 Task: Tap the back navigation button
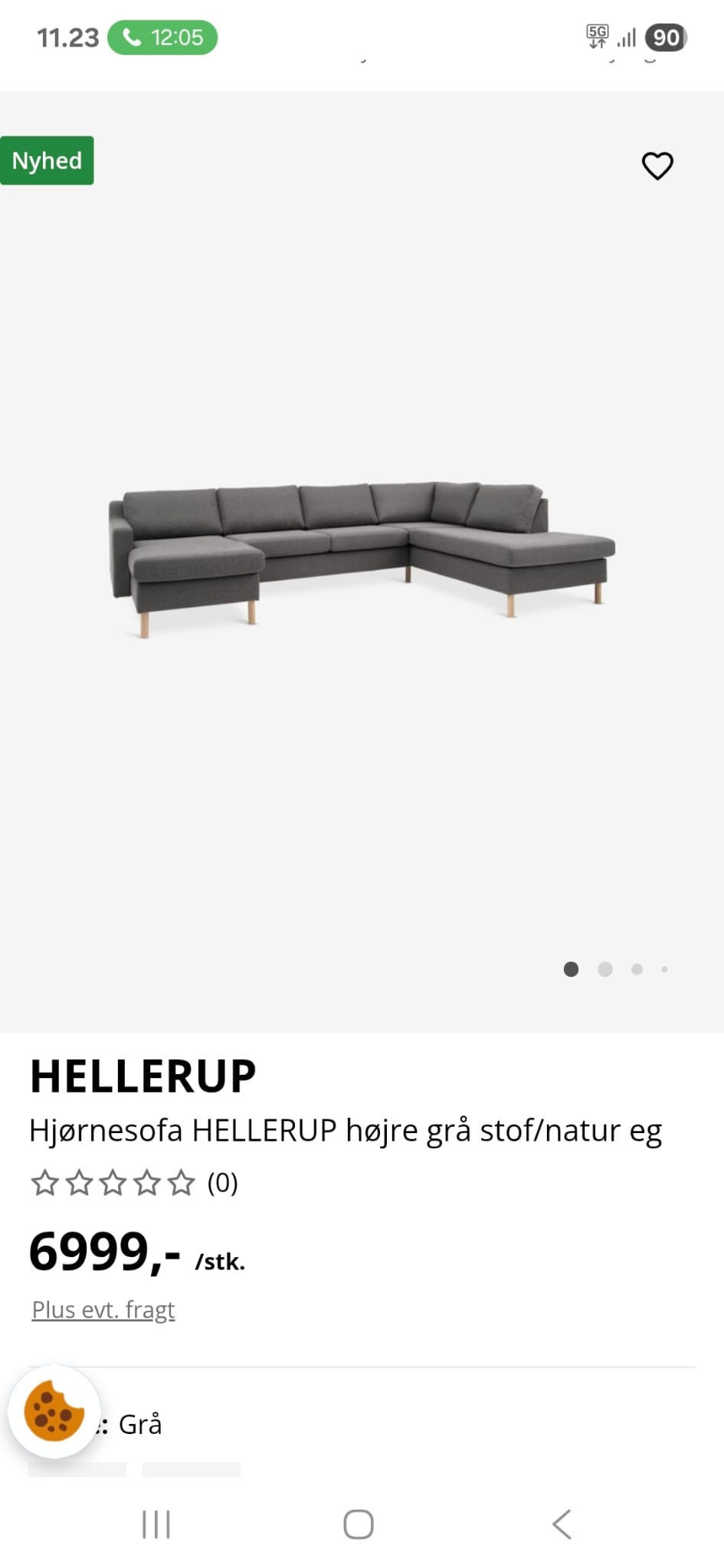(x=562, y=1524)
